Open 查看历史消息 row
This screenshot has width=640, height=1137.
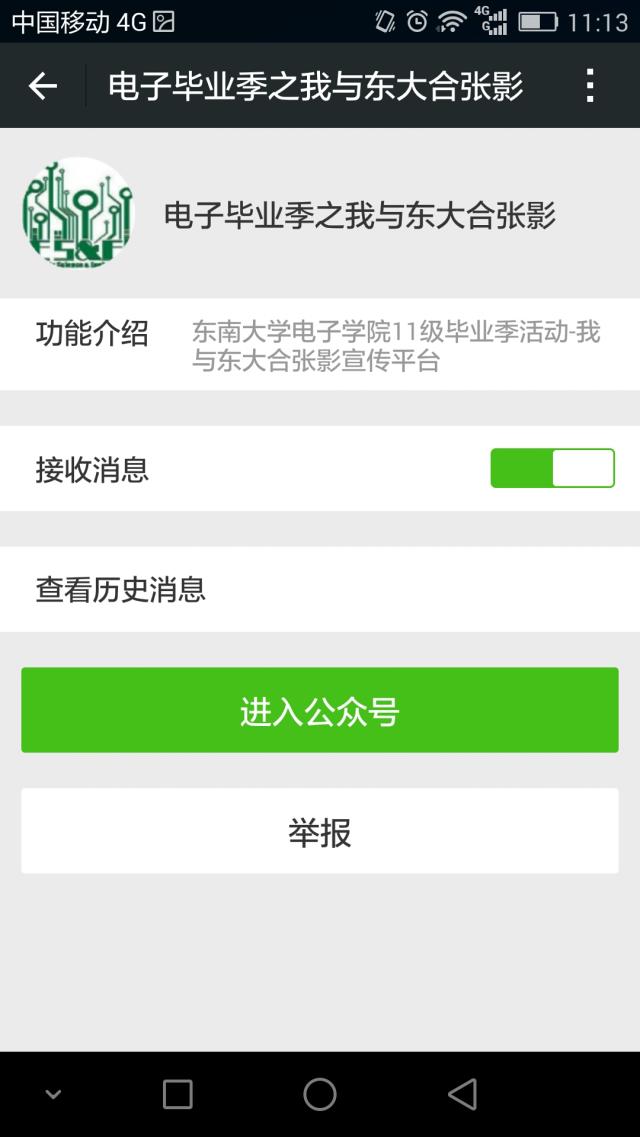tap(320, 589)
